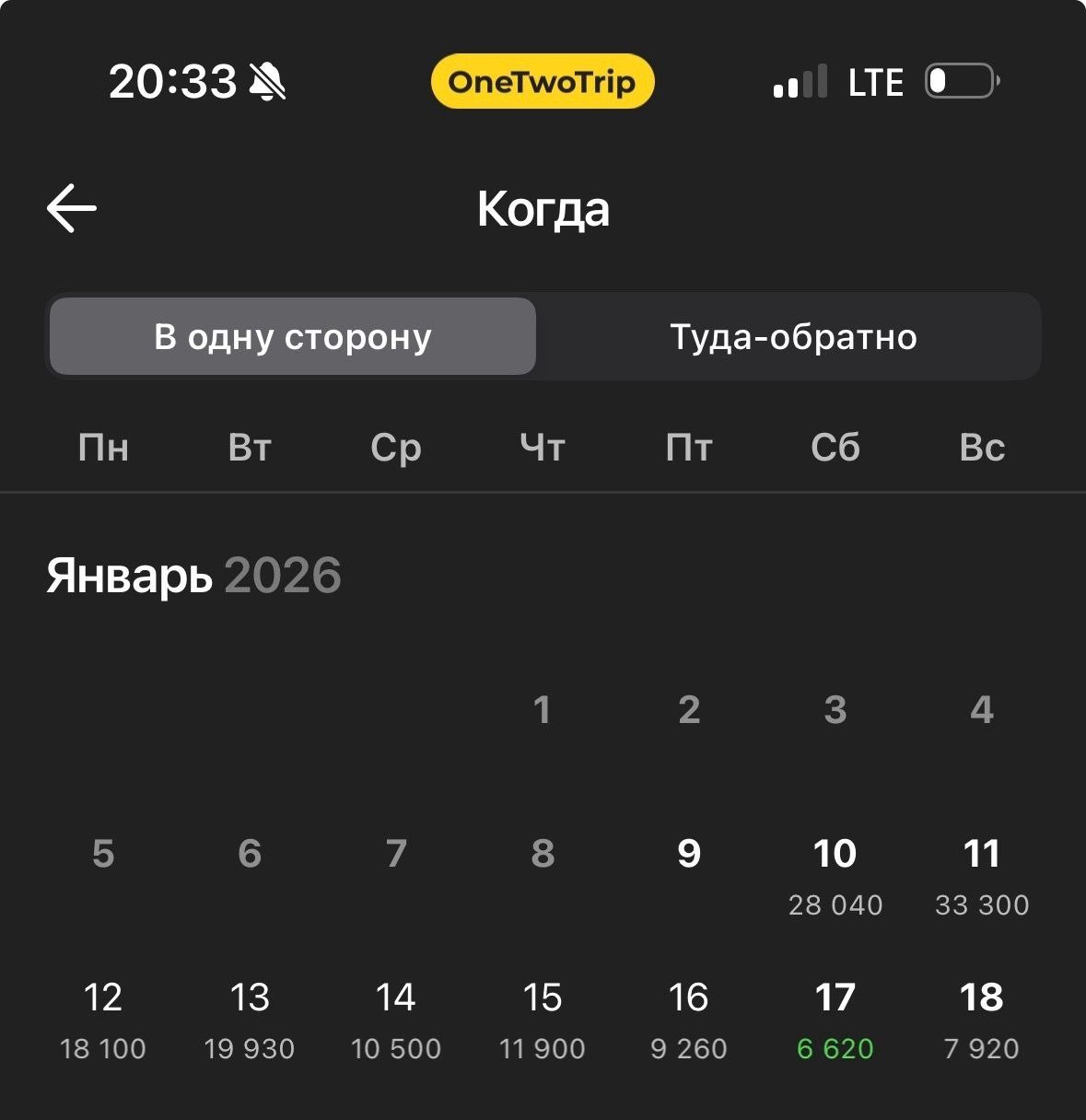Switch to the «Туда-обратно» tab

[792, 337]
